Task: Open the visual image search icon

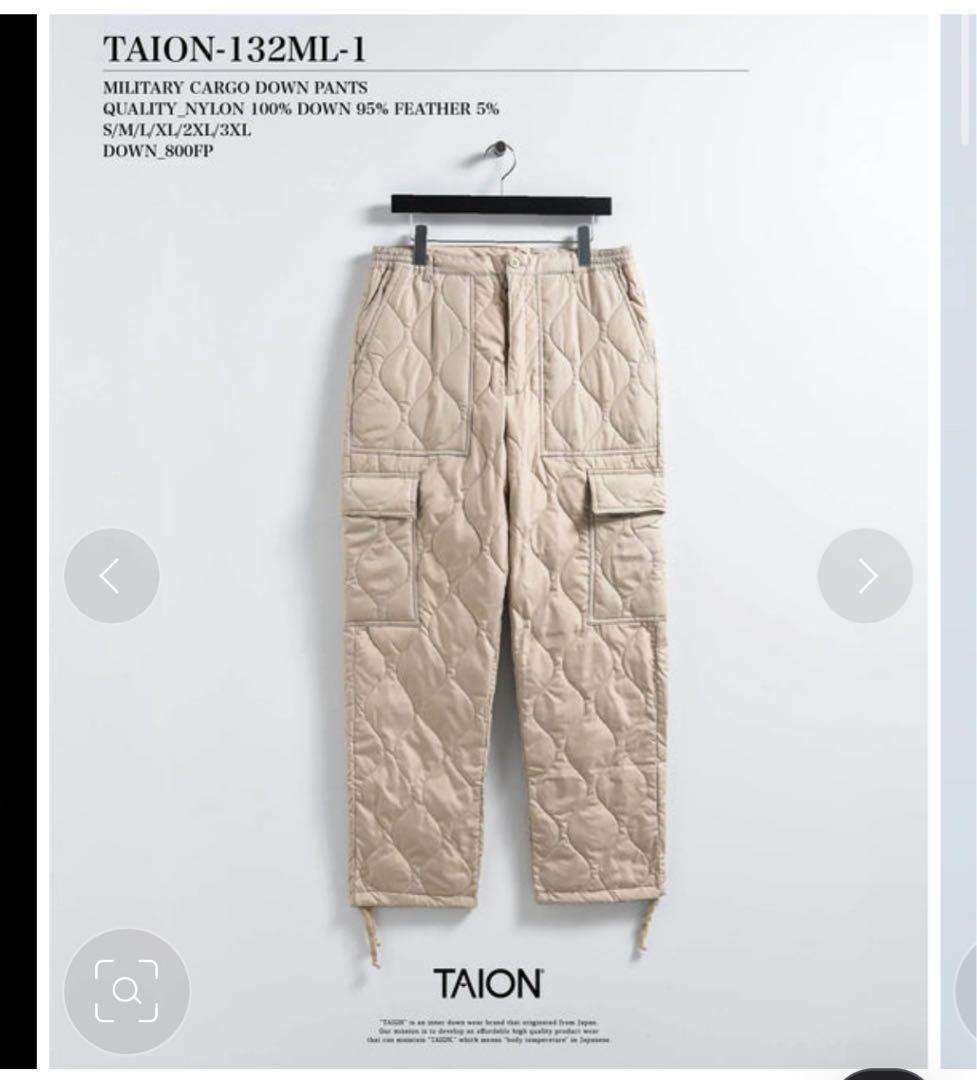Action: (x=126, y=991)
